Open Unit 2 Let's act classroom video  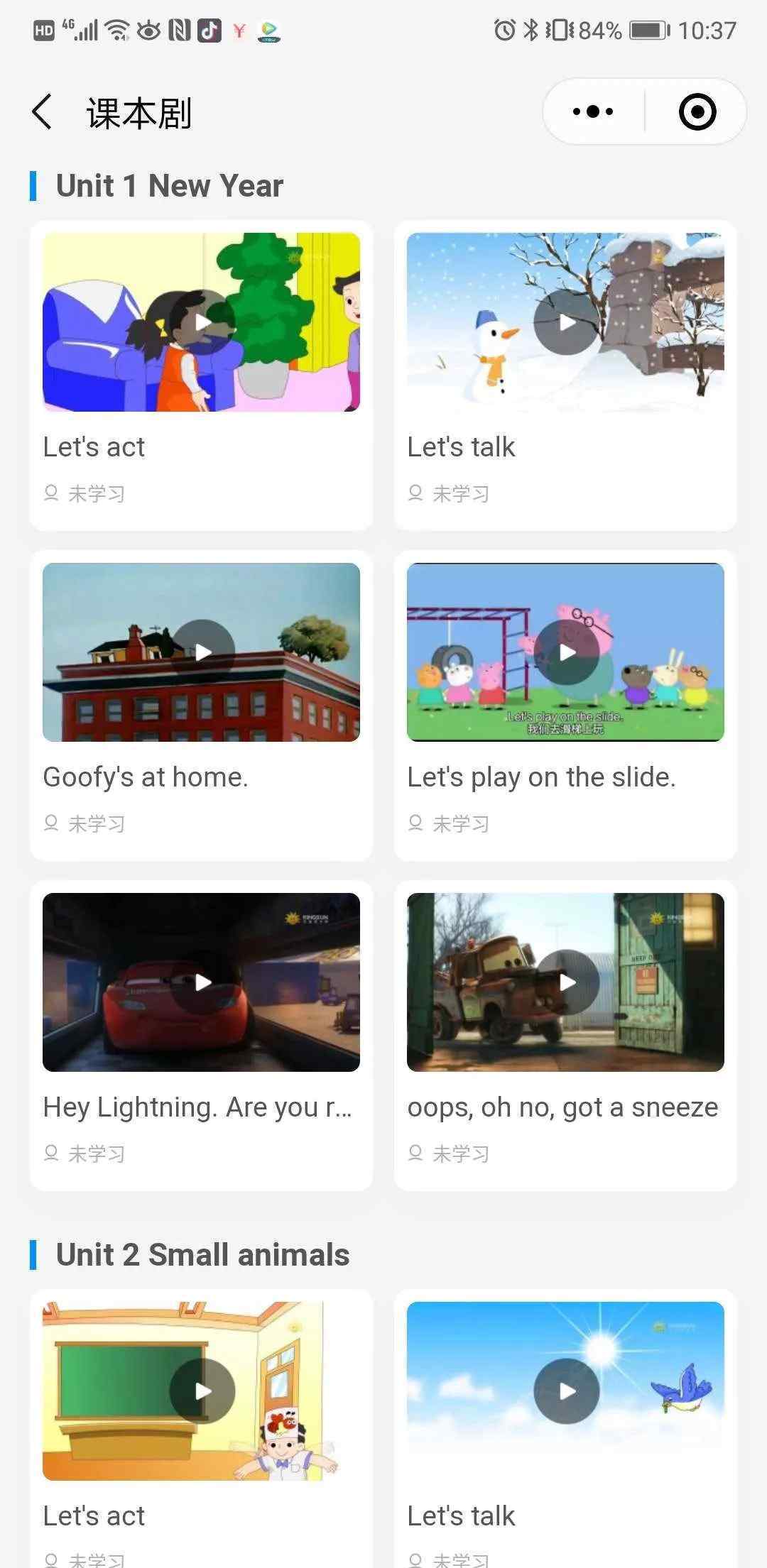(202, 1391)
